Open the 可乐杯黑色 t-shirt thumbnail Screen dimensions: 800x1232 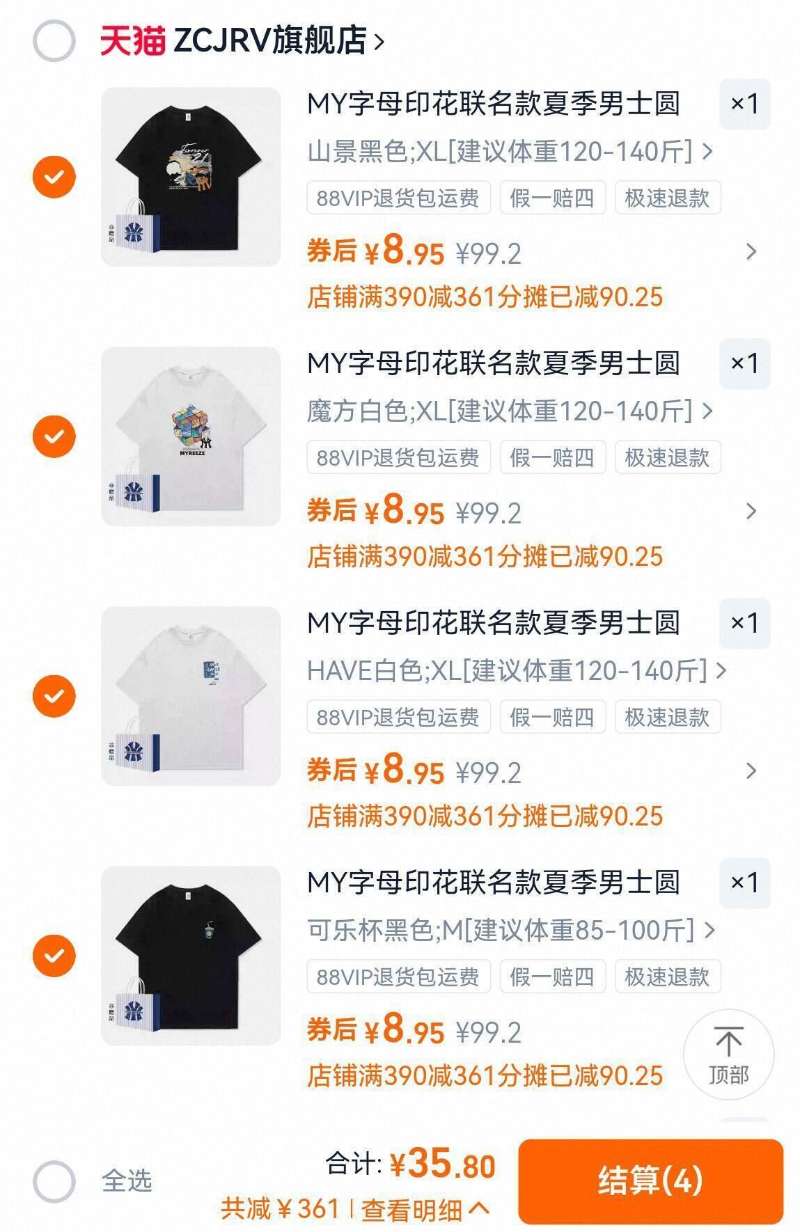tap(190, 956)
